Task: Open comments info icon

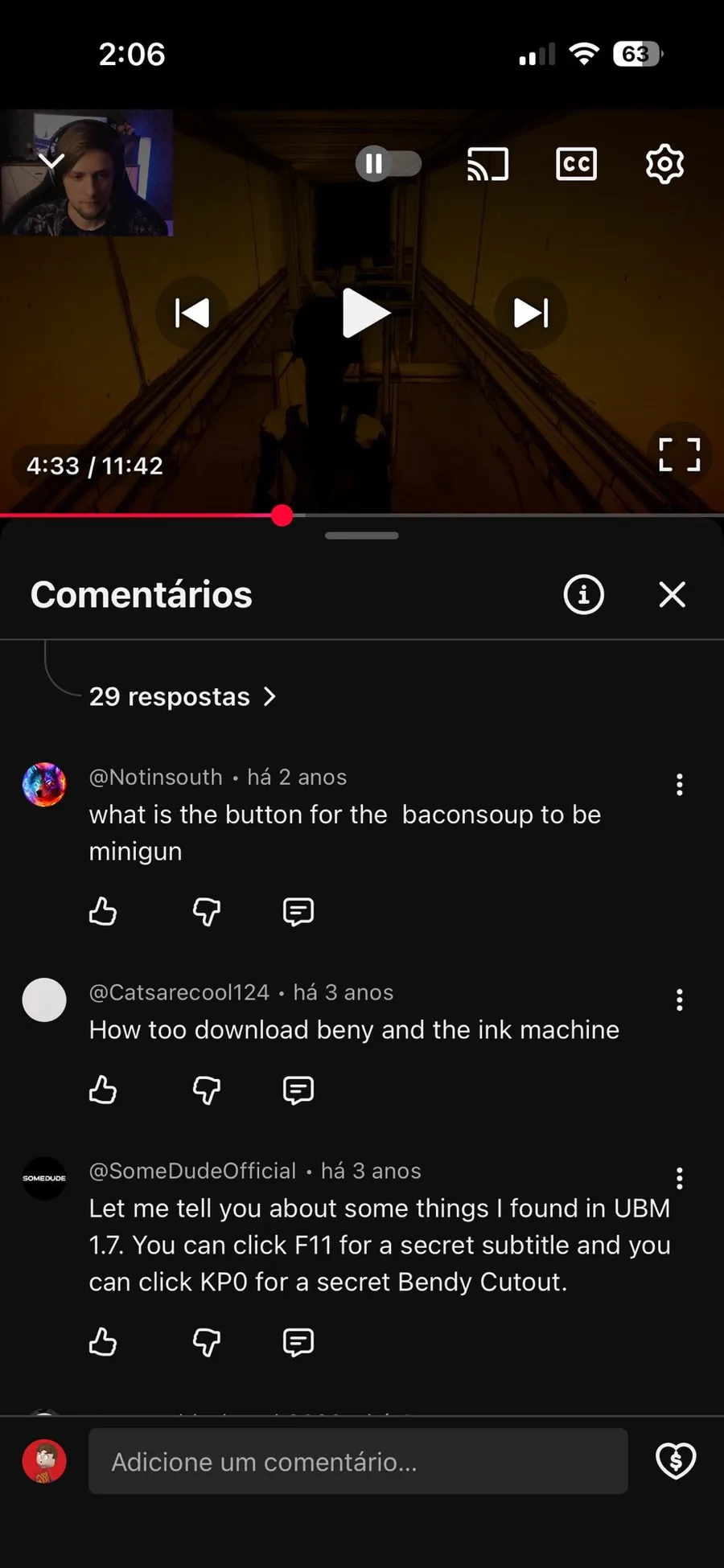Action: 583,595
